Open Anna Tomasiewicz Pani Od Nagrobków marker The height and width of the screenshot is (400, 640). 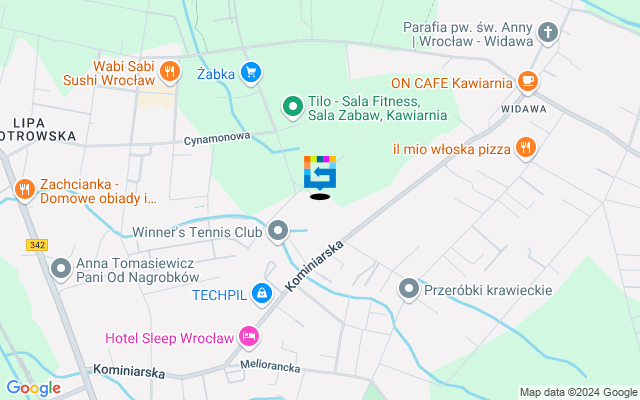click(62, 268)
